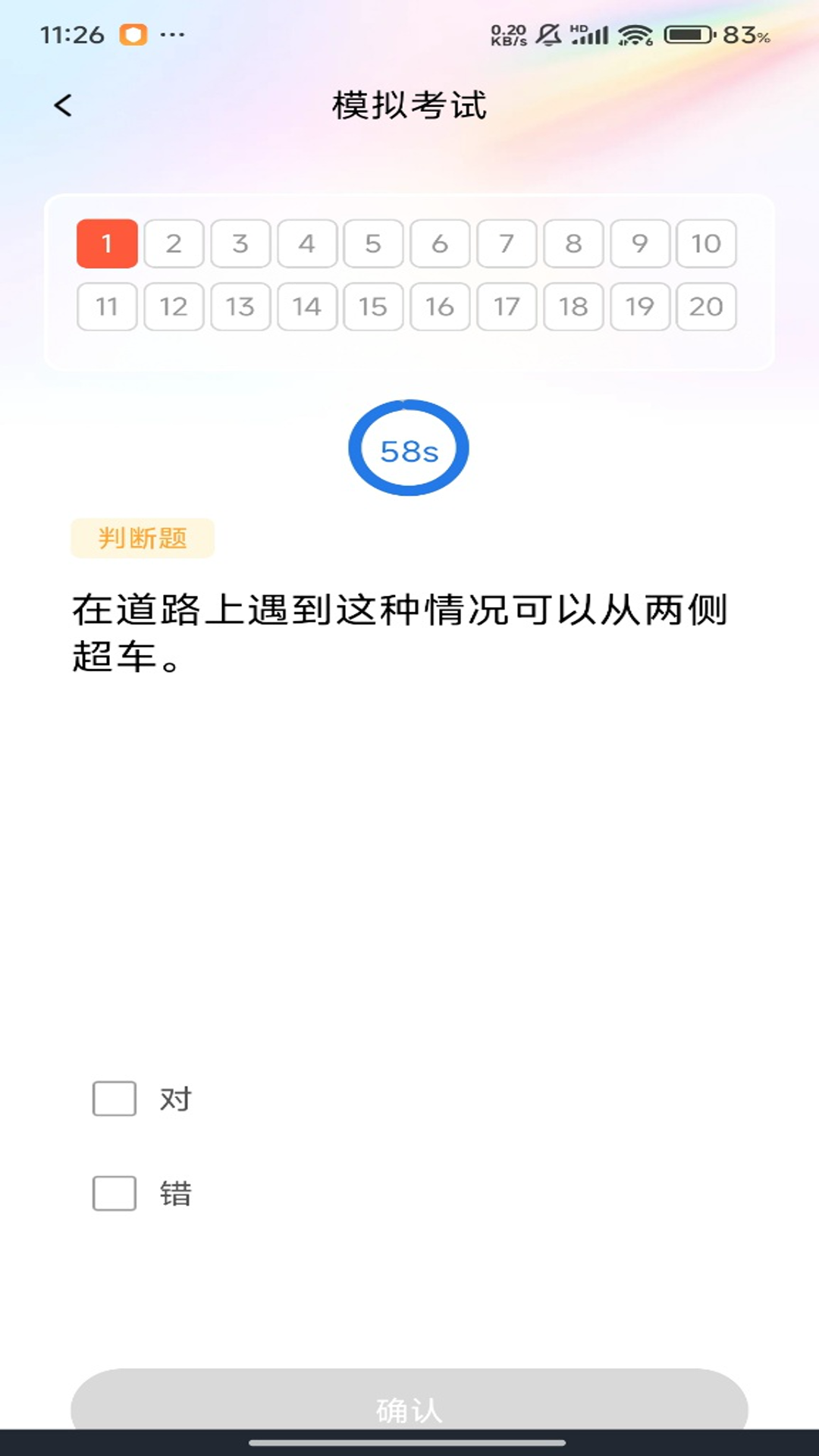The width and height of the screenshot is (819, 1456).
Task: Open question 15 from the grid
Action: [373, 306]
